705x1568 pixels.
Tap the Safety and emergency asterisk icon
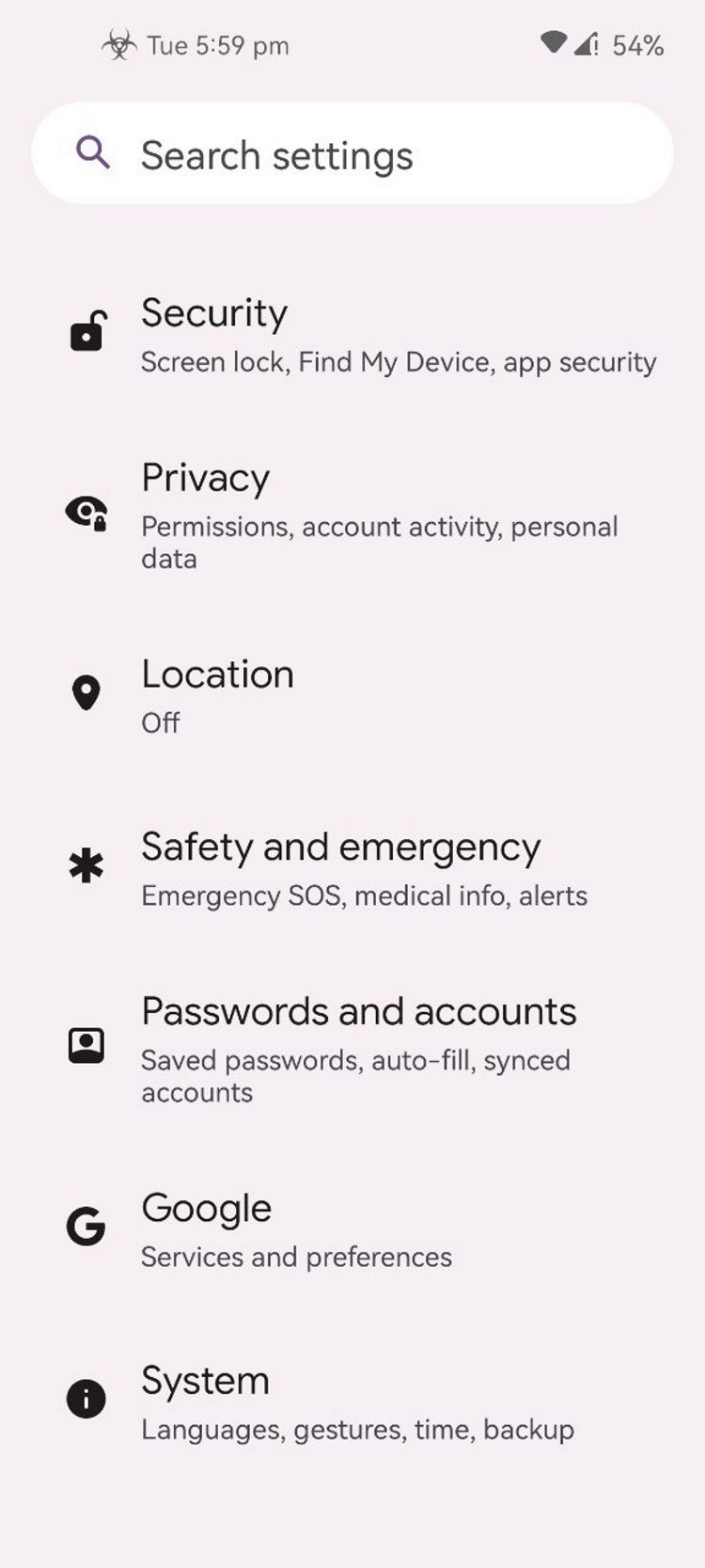(x=86, y=865)
